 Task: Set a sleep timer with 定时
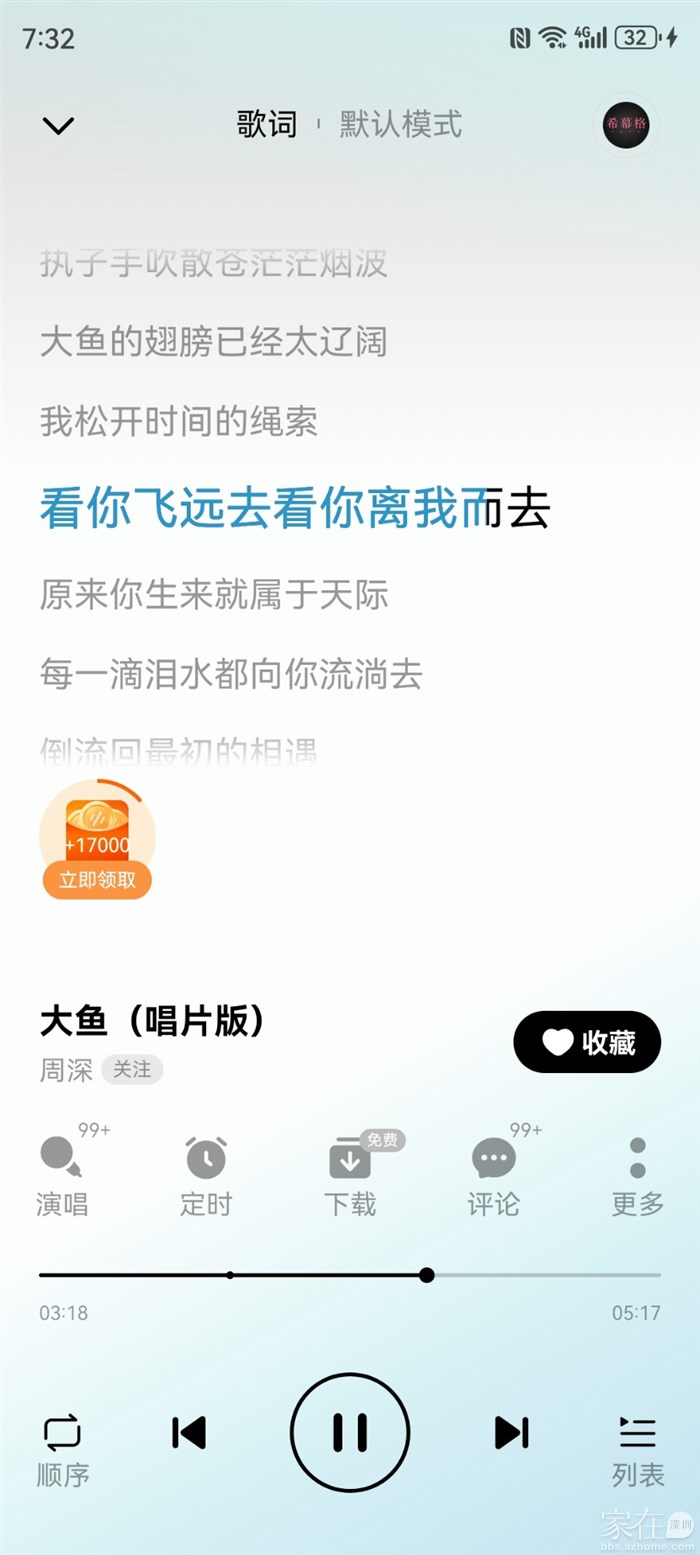click(206, 1176)
